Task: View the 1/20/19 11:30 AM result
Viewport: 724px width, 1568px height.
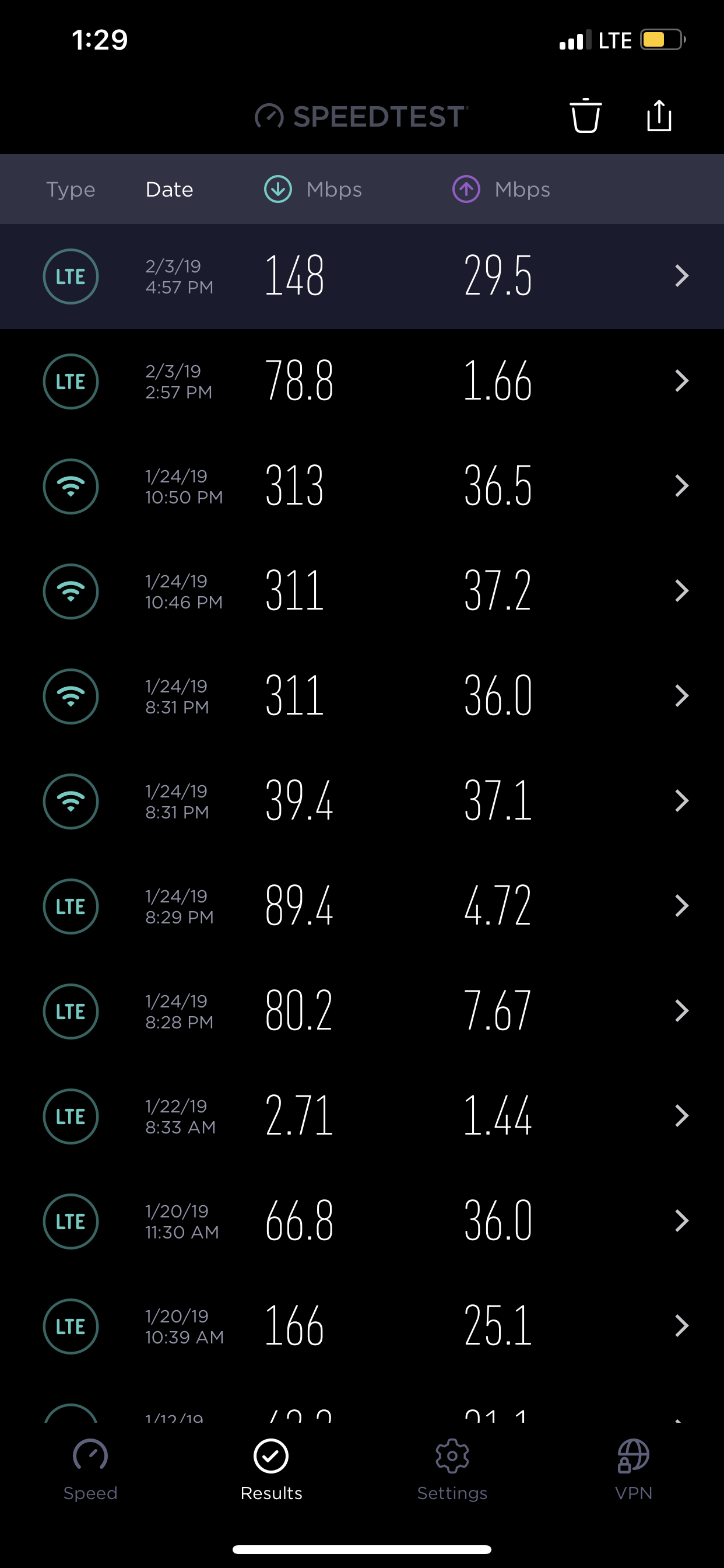Action: pos(362,1221)
